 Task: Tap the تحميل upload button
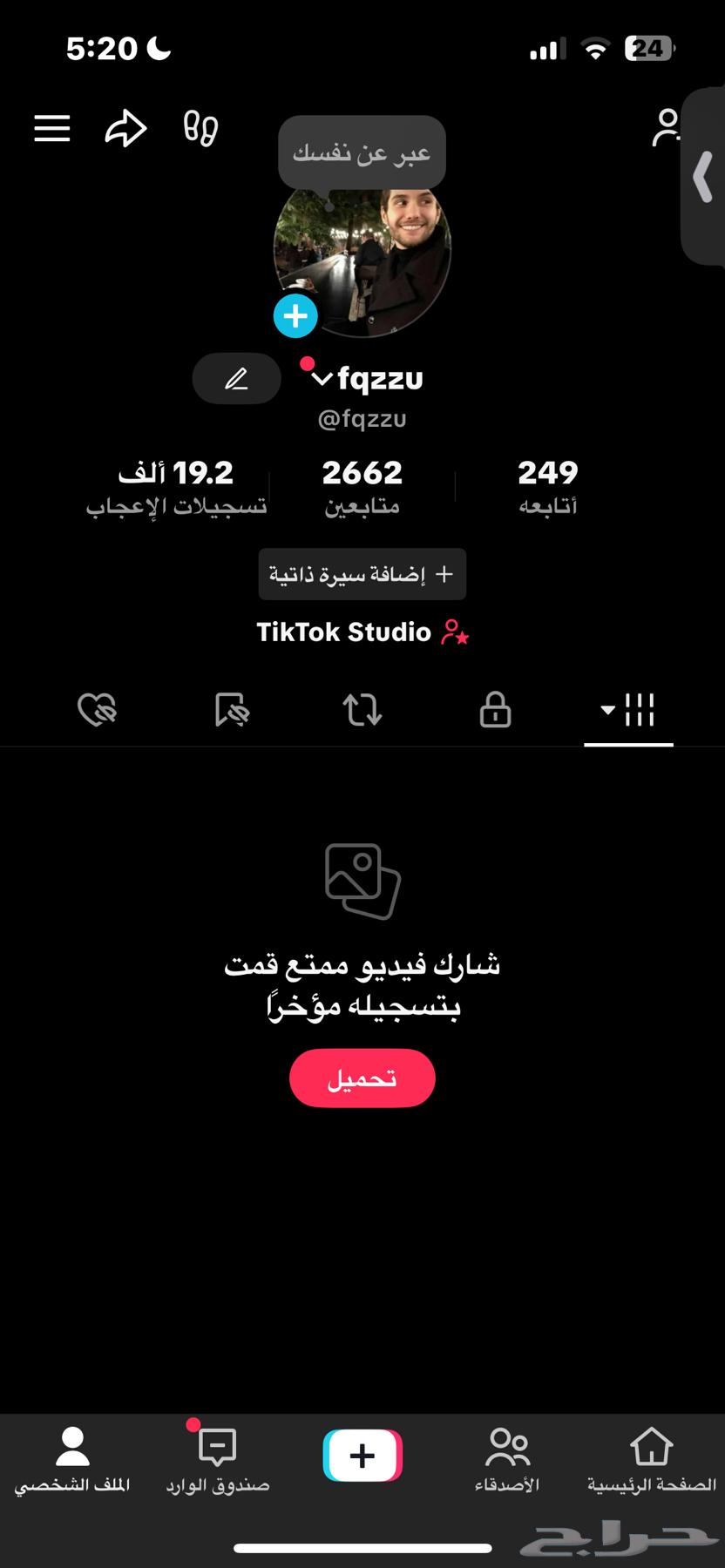[x=362, y=1078]
